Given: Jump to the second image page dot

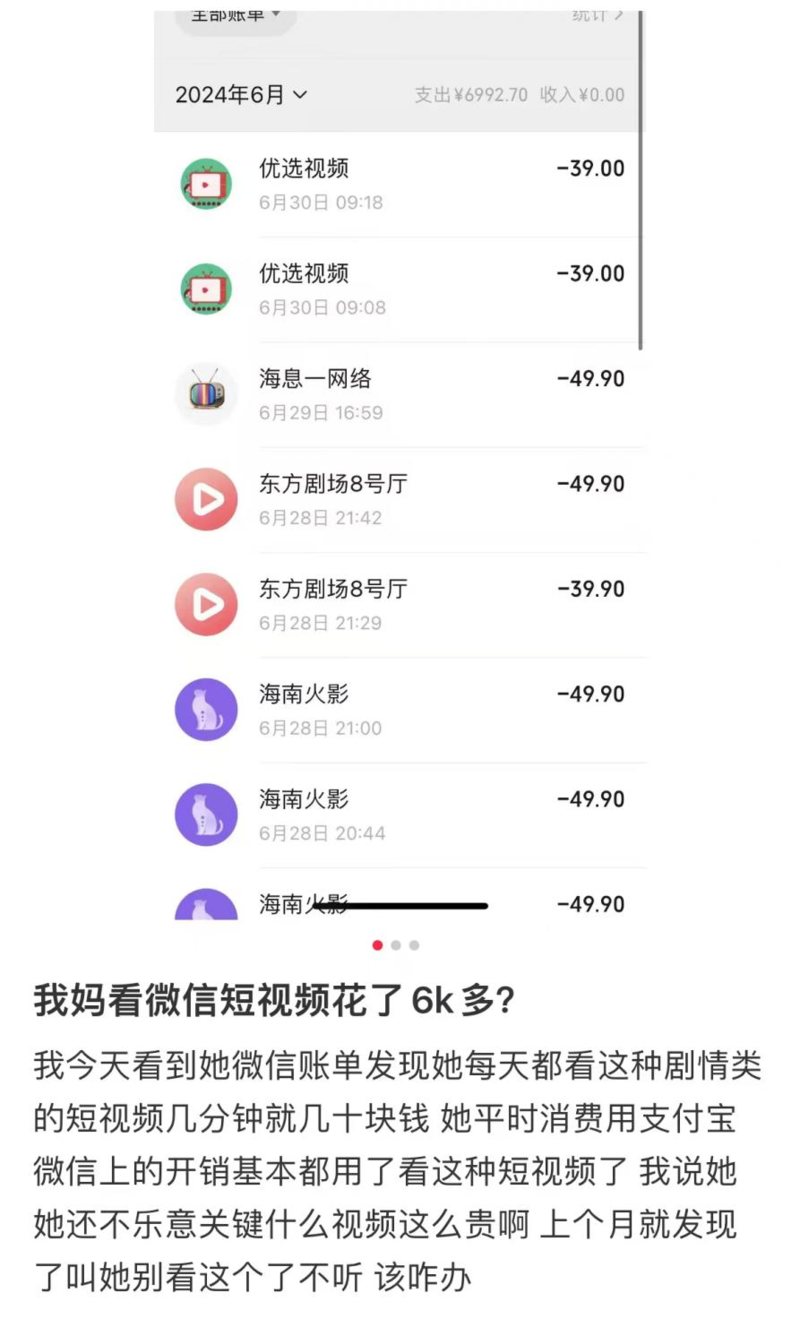Looking at the screenshot, I should 396,945.
